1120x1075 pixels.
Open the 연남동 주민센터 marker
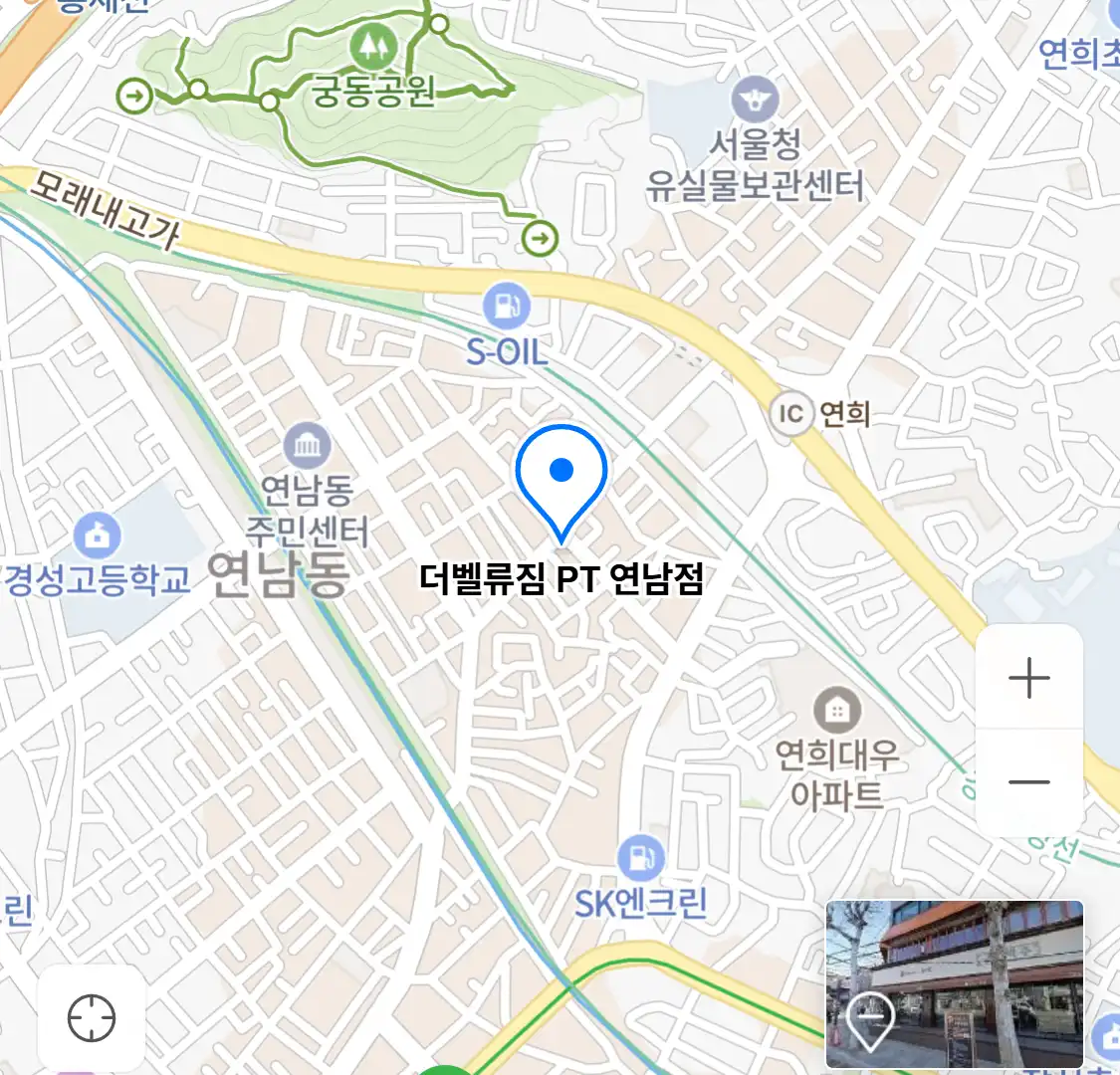(x=307, y=447)
